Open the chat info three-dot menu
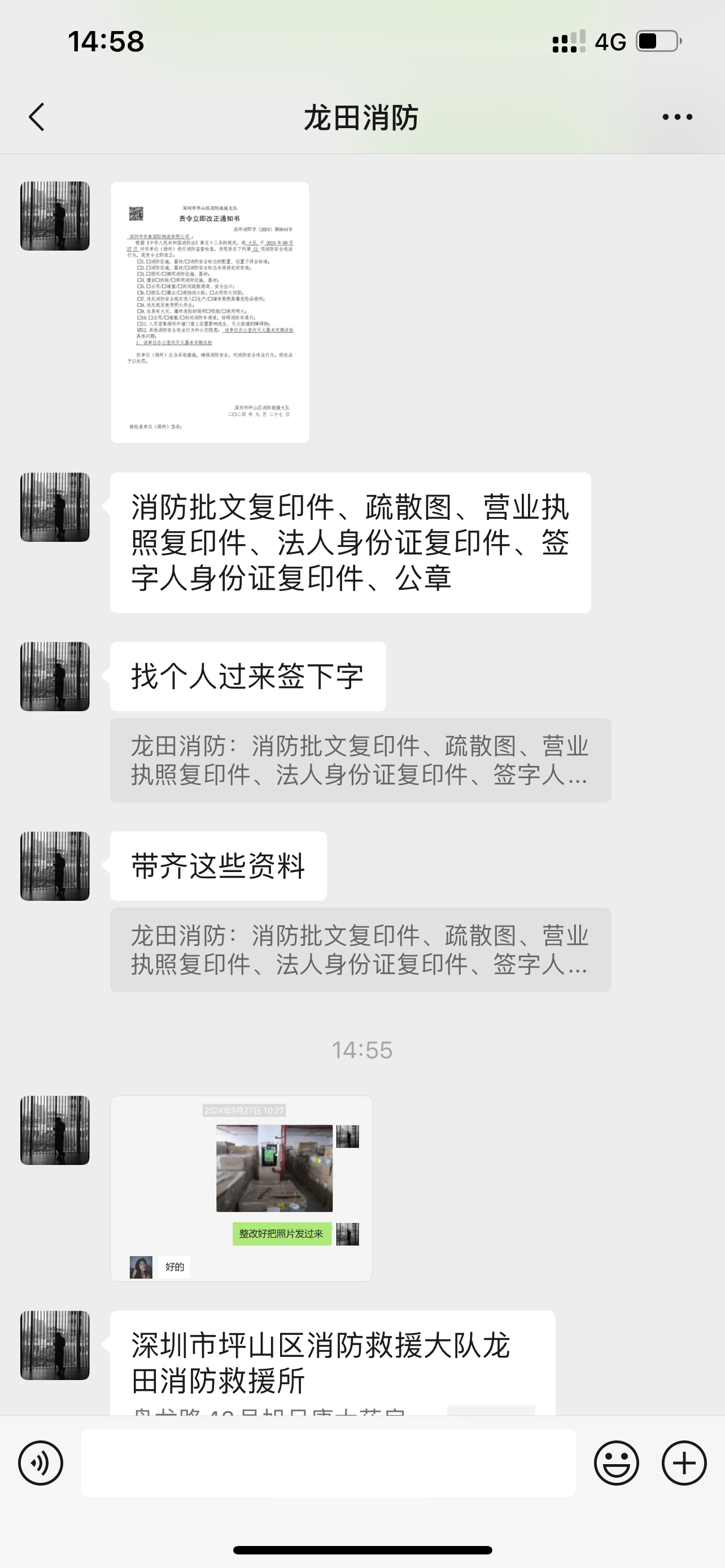This screenshot has height=1568, width=725. 677,117
